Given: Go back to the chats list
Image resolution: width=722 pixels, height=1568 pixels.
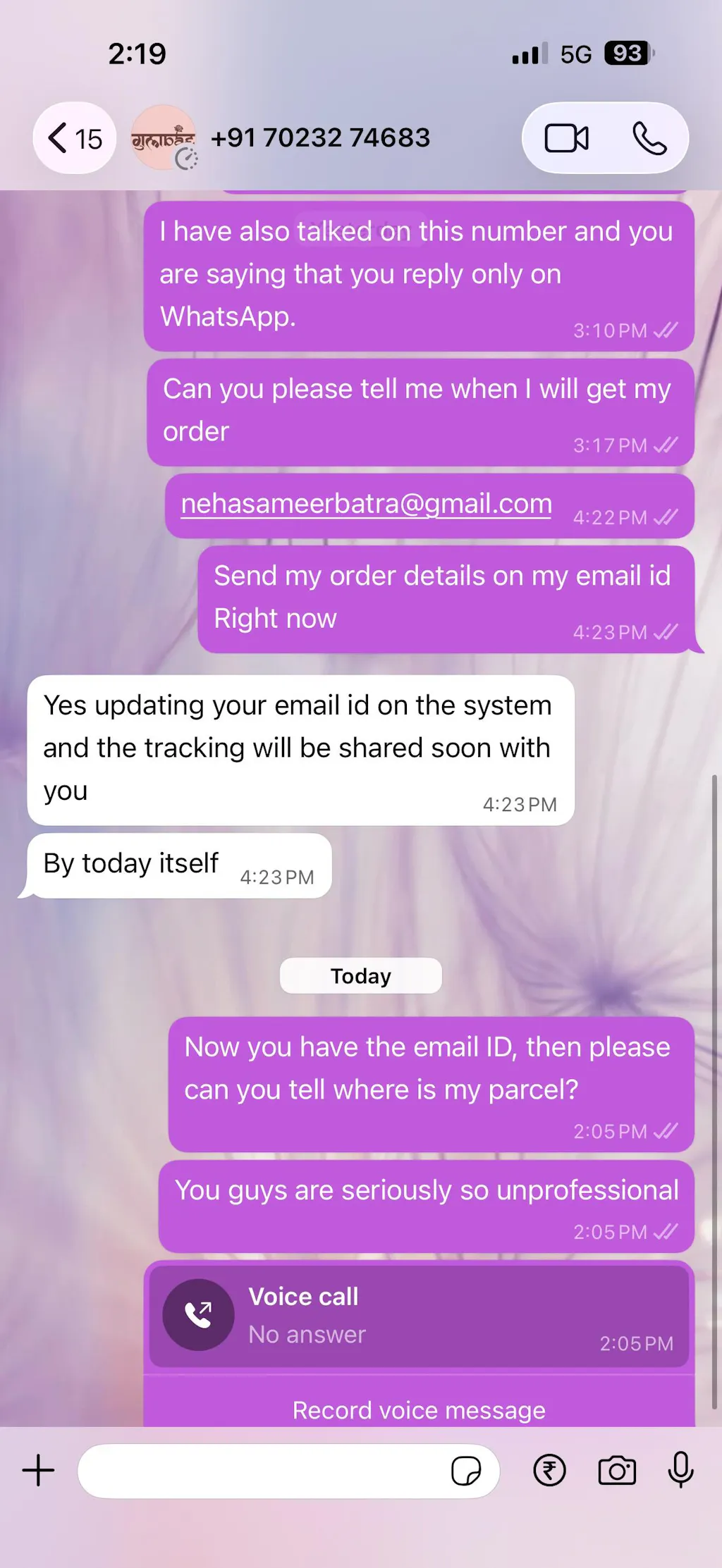Looking at the screenshot, I should (74, 138).
